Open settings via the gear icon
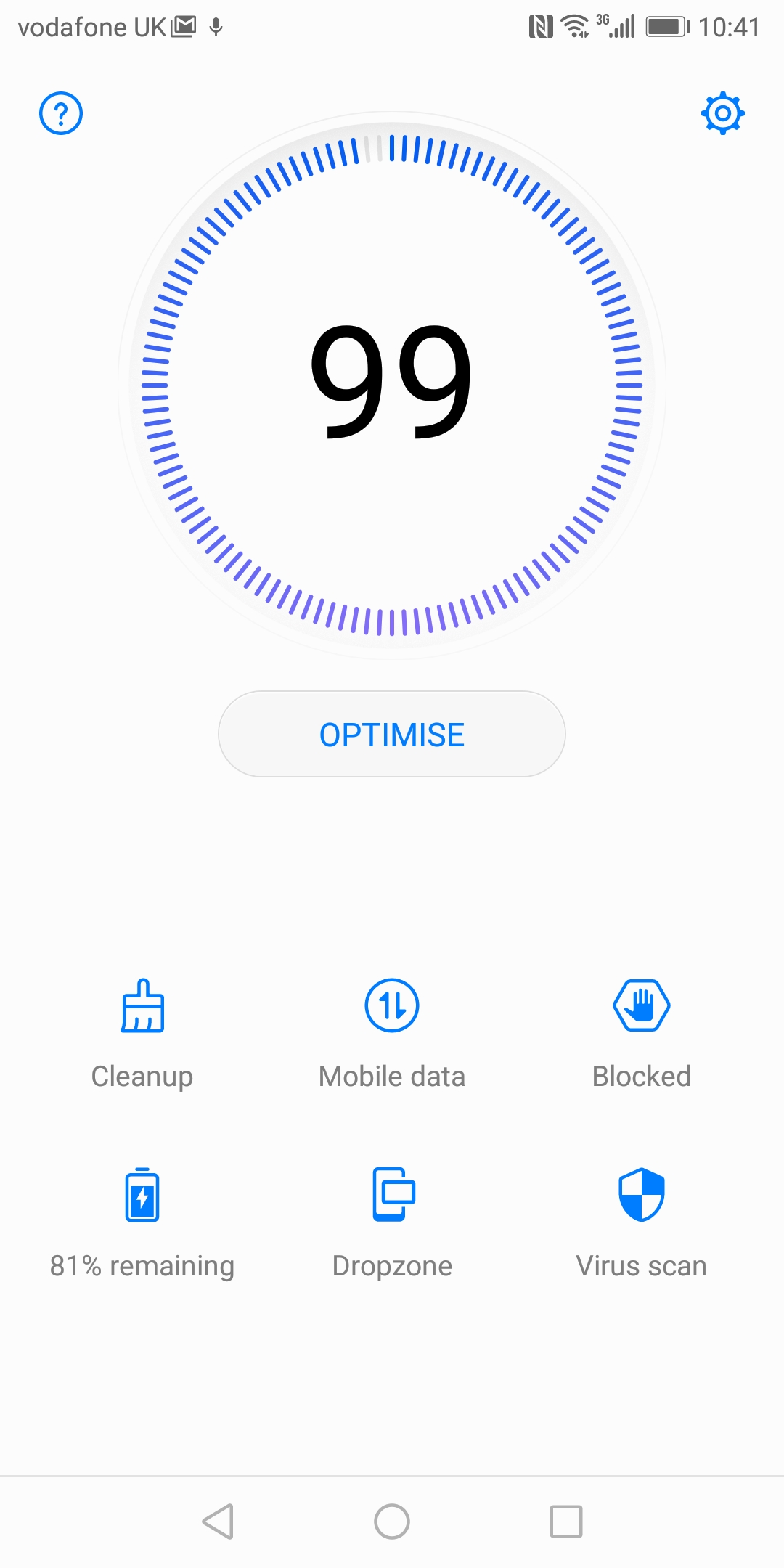The image size is (784, 1568). [x=723, y=113]
